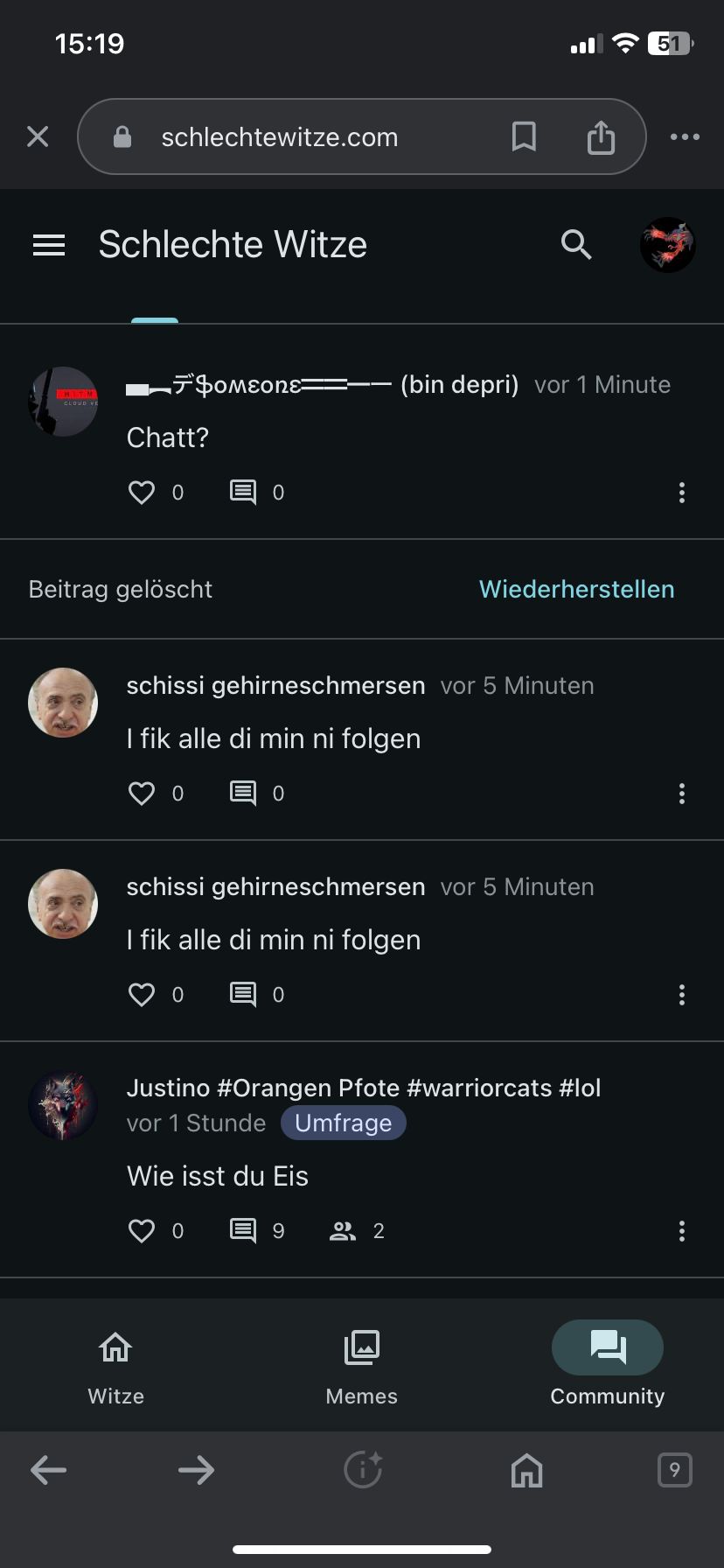Open the hamburger drawer menu
The height and width of the screenshot is (1568, 724).
[49, 245]
